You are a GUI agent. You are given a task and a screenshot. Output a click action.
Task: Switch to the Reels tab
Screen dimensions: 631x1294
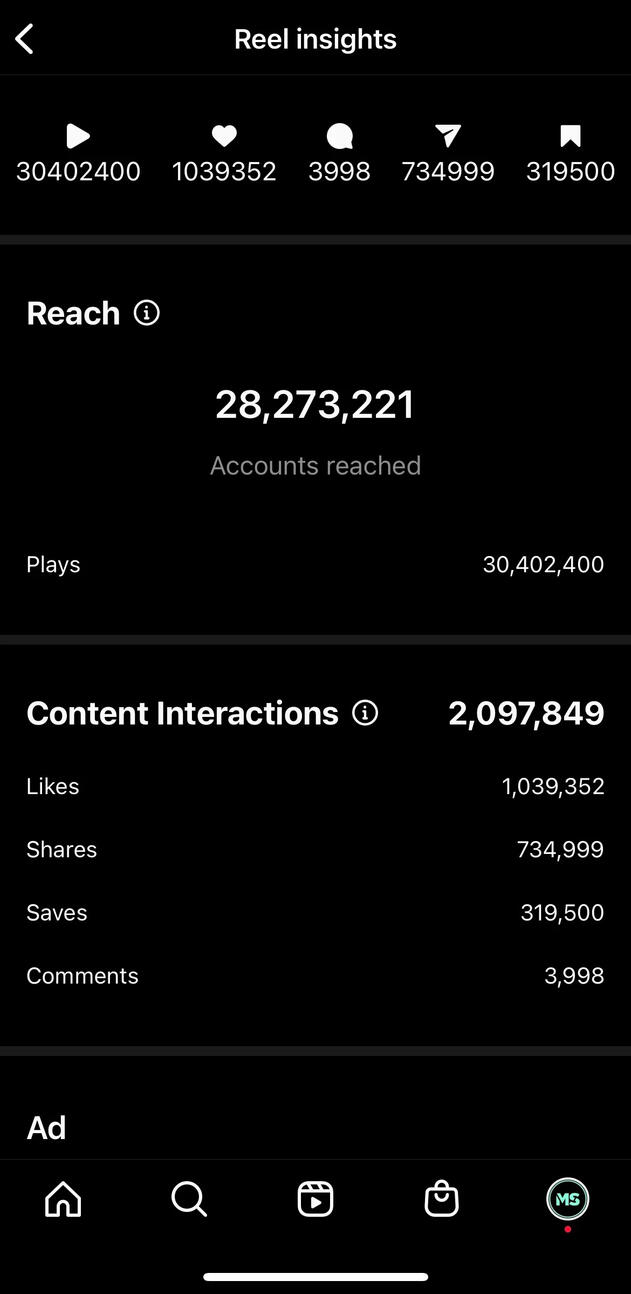(x=315, y=1198)
